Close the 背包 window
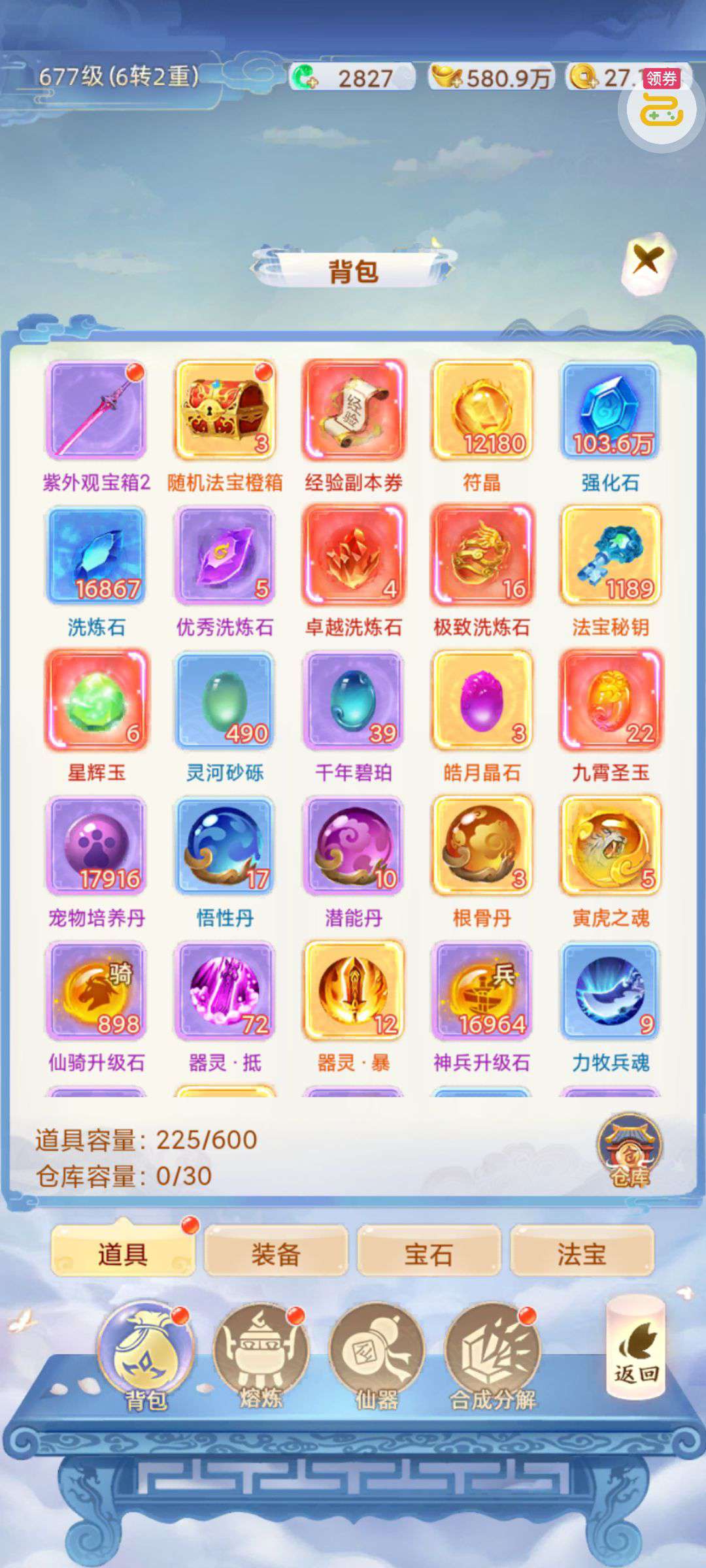The height and width of the screenshot is (1568, 706). (x=647, y=263)
